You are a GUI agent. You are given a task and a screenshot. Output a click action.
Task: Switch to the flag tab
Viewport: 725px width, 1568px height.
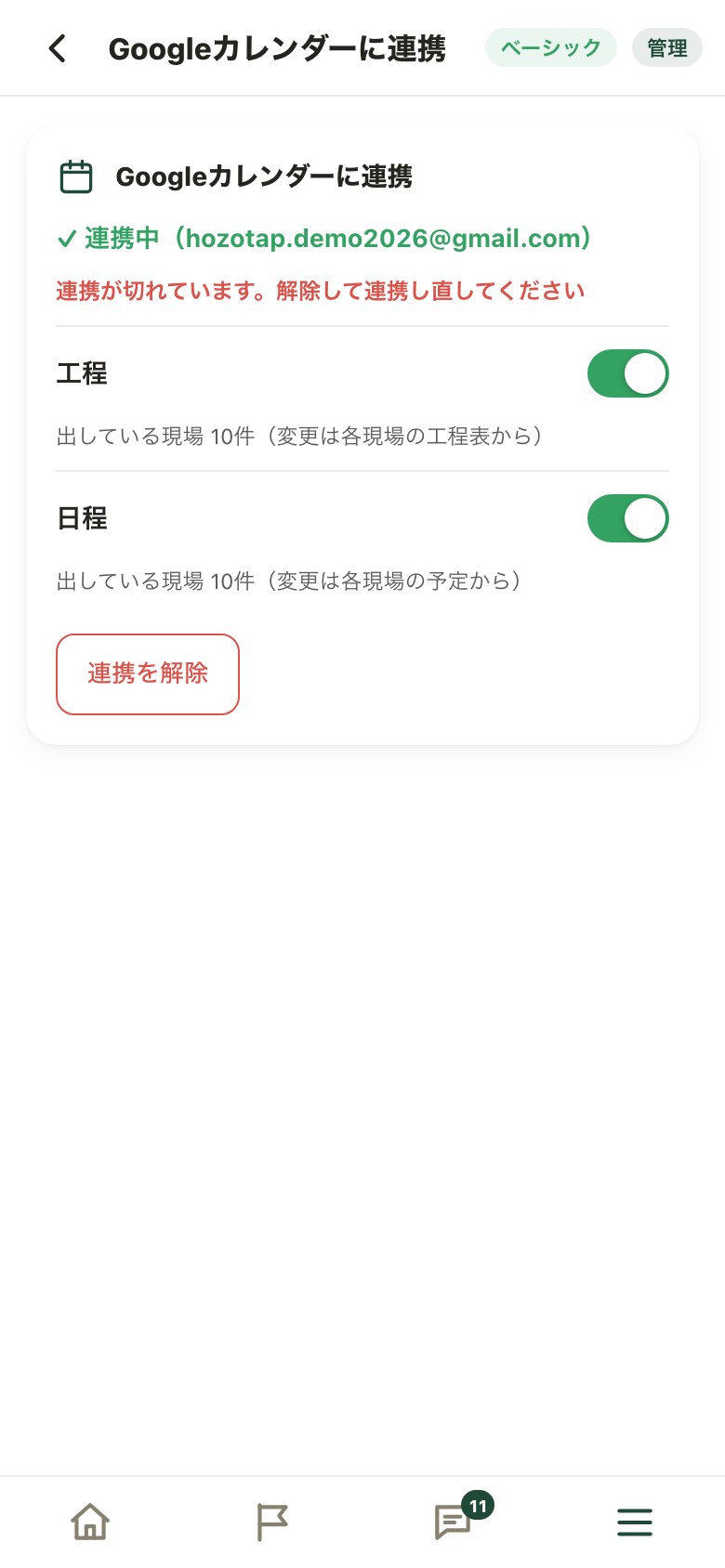(x=271, y=1522)
